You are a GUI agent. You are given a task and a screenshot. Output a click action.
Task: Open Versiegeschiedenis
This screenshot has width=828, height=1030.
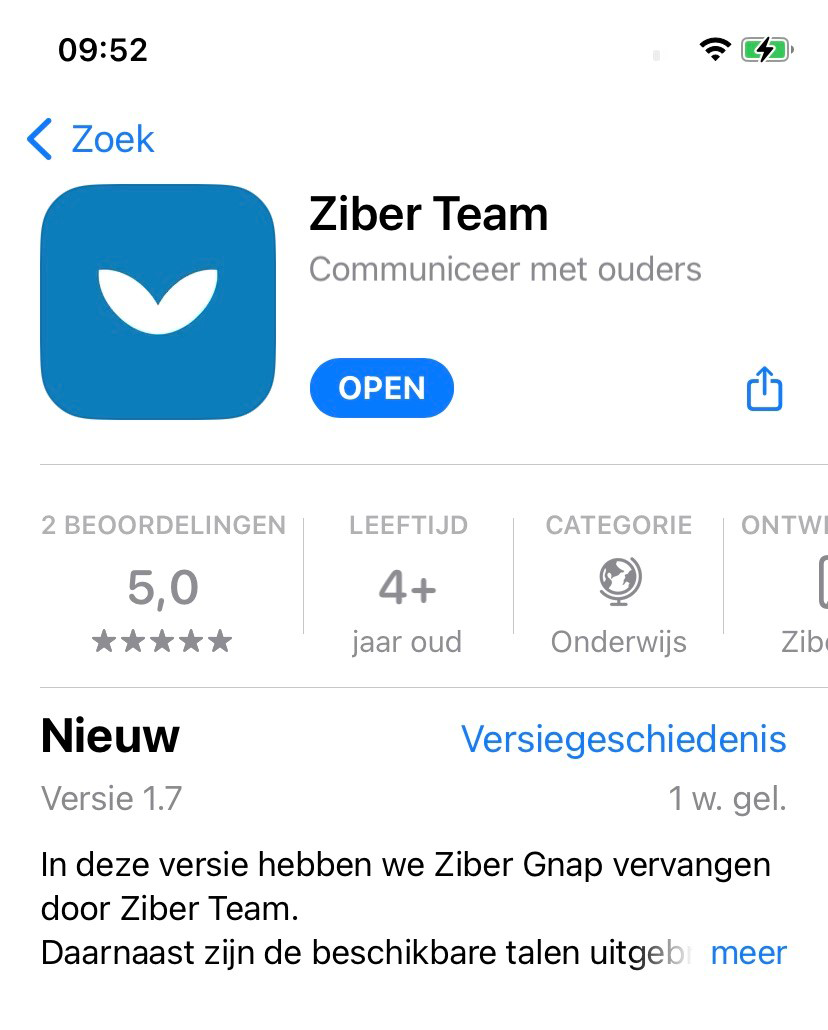pyautogui.click(x=622, y=739)
